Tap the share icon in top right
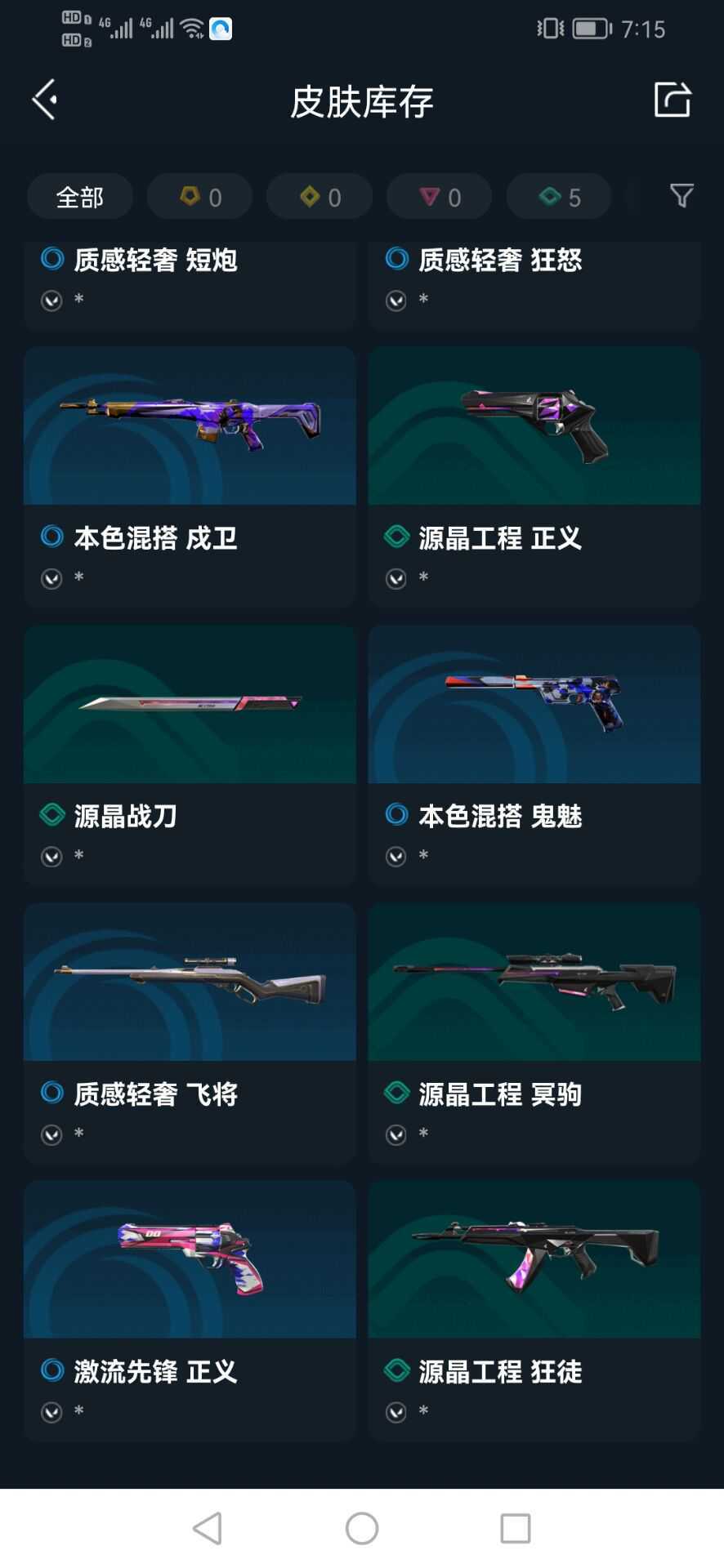This screenshot has height=1568, width=724. pyautogui.click(x=673, y=100)
